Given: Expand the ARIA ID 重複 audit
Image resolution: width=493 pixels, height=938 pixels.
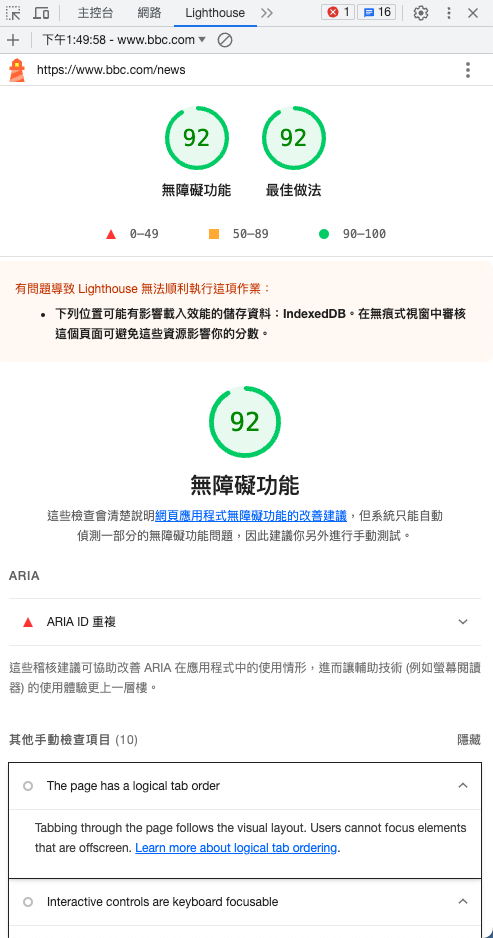Looking at the screenshot, I should [245, 622].
